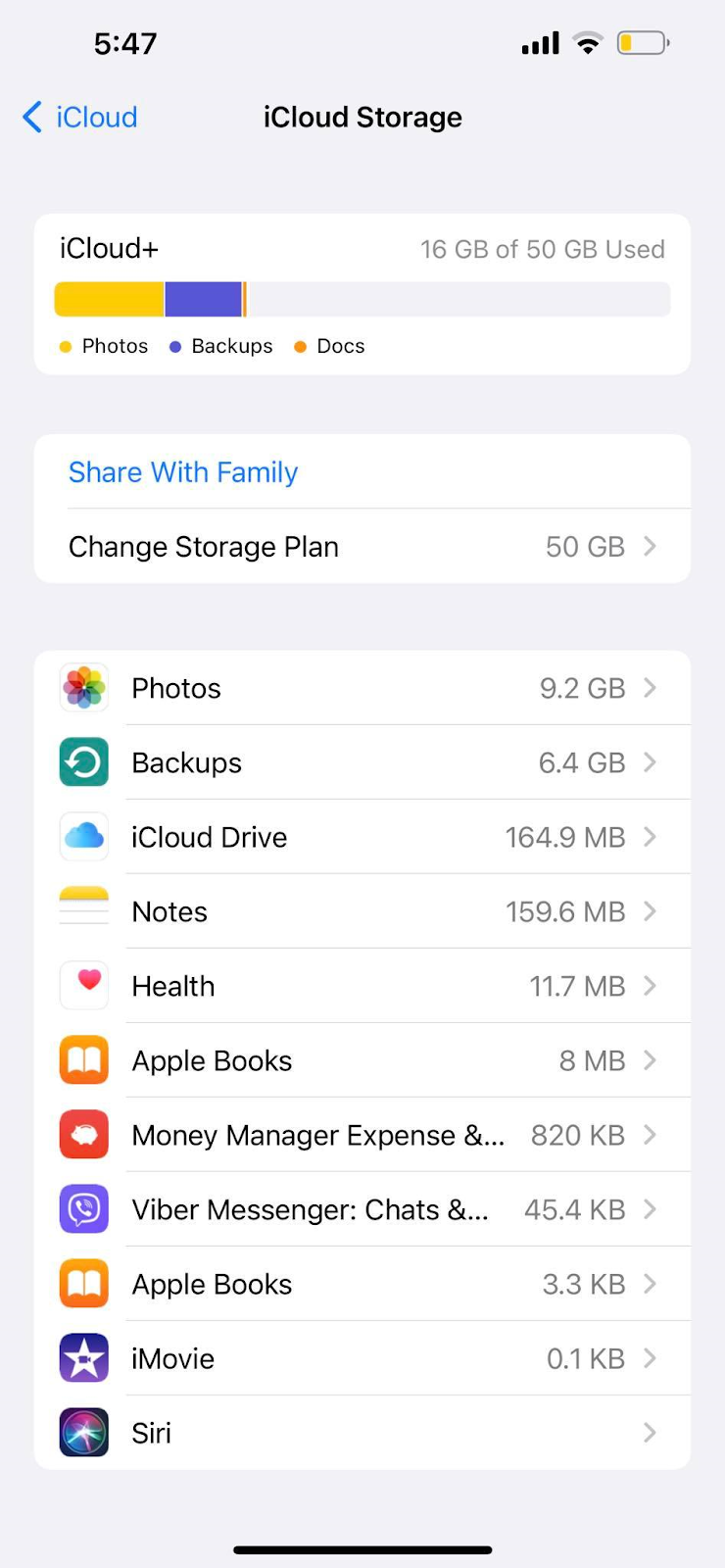Go back to iCloud settings
Image resolution: width=725 pixels, height=1568 pixels.
pyautogui.click(x=80, y=118)
